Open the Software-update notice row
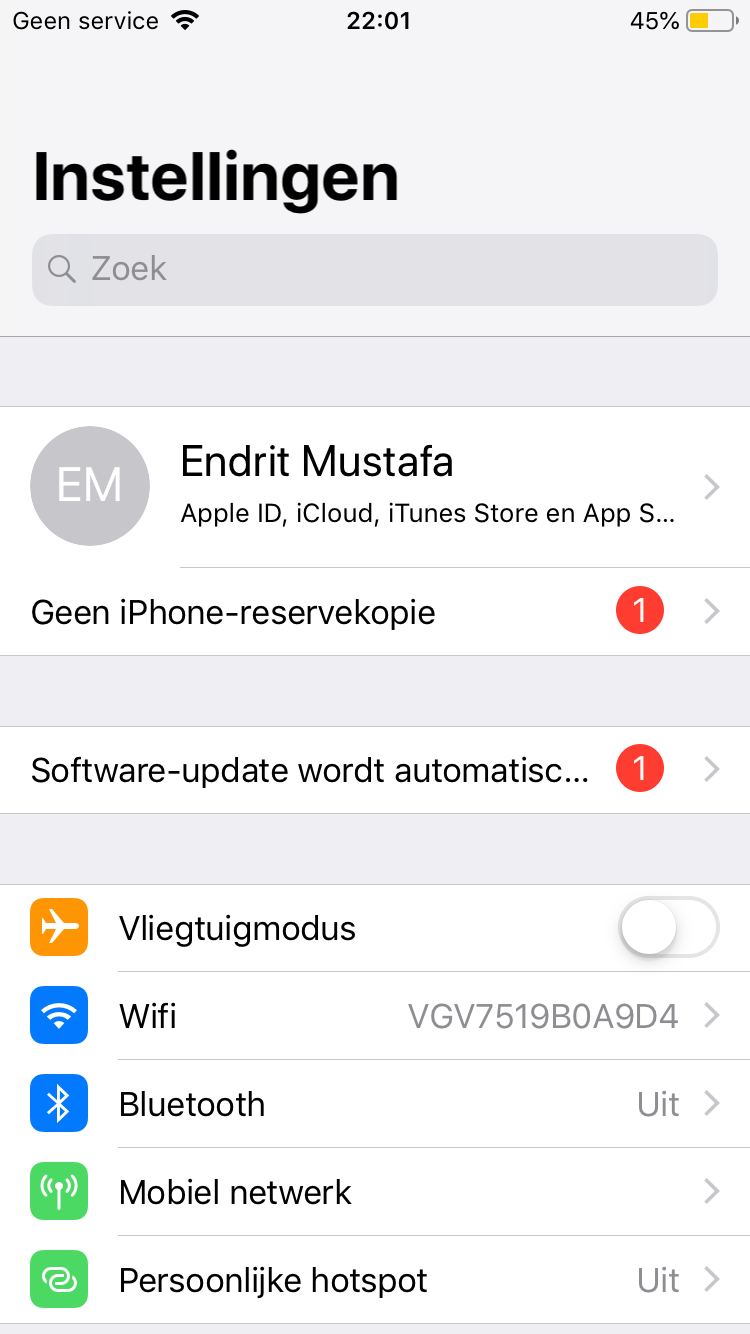Screen dimensions: 750x1334 375,770
